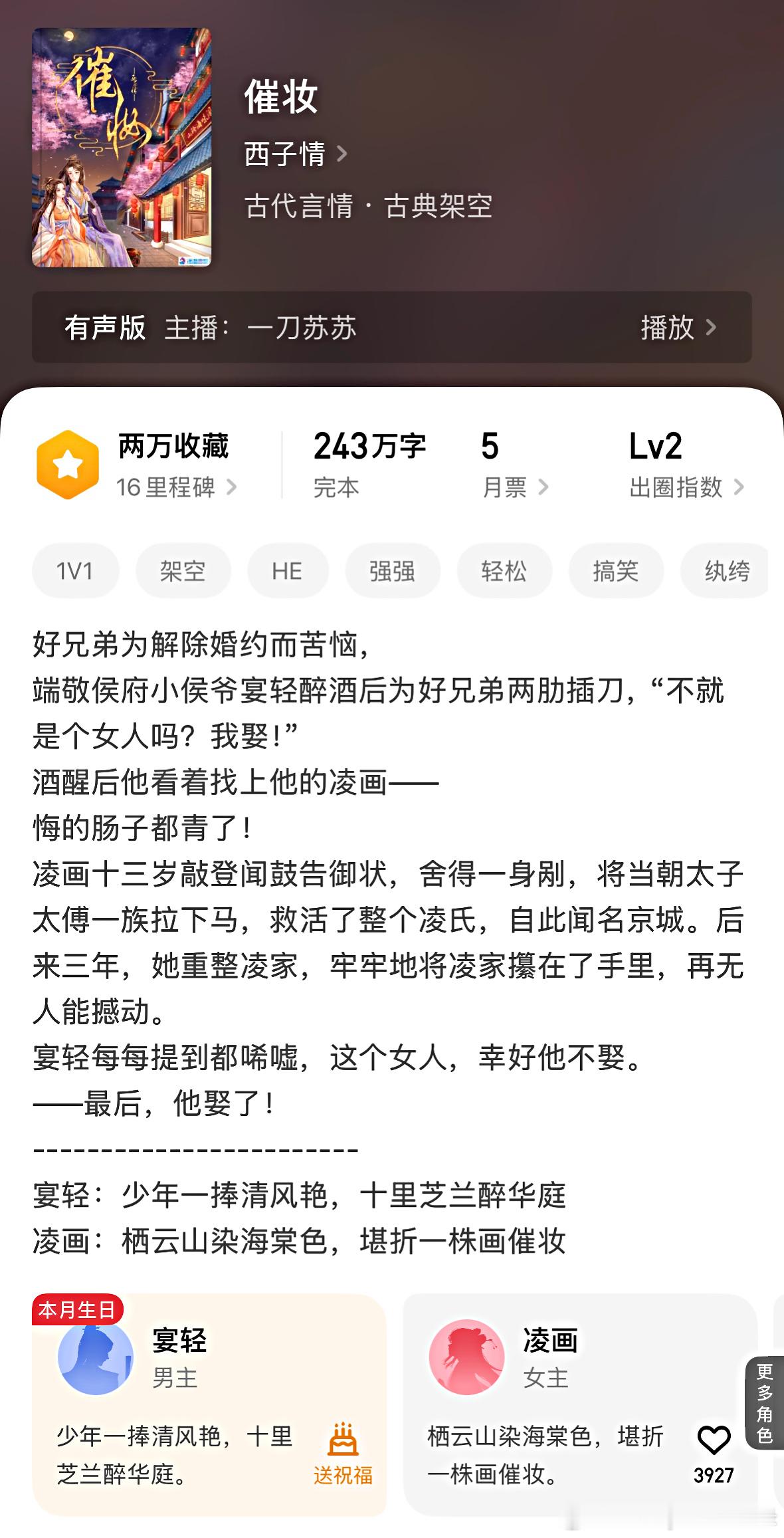The image size is (784, 1538).
Task: Expand author 西子情's profile page
Action: click(x=286, y=154)
